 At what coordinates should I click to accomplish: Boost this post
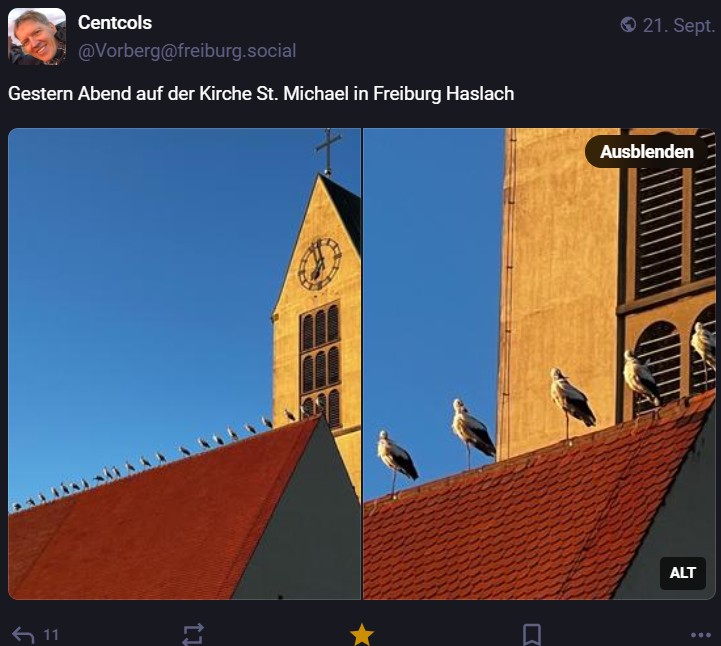coord(193,634)
